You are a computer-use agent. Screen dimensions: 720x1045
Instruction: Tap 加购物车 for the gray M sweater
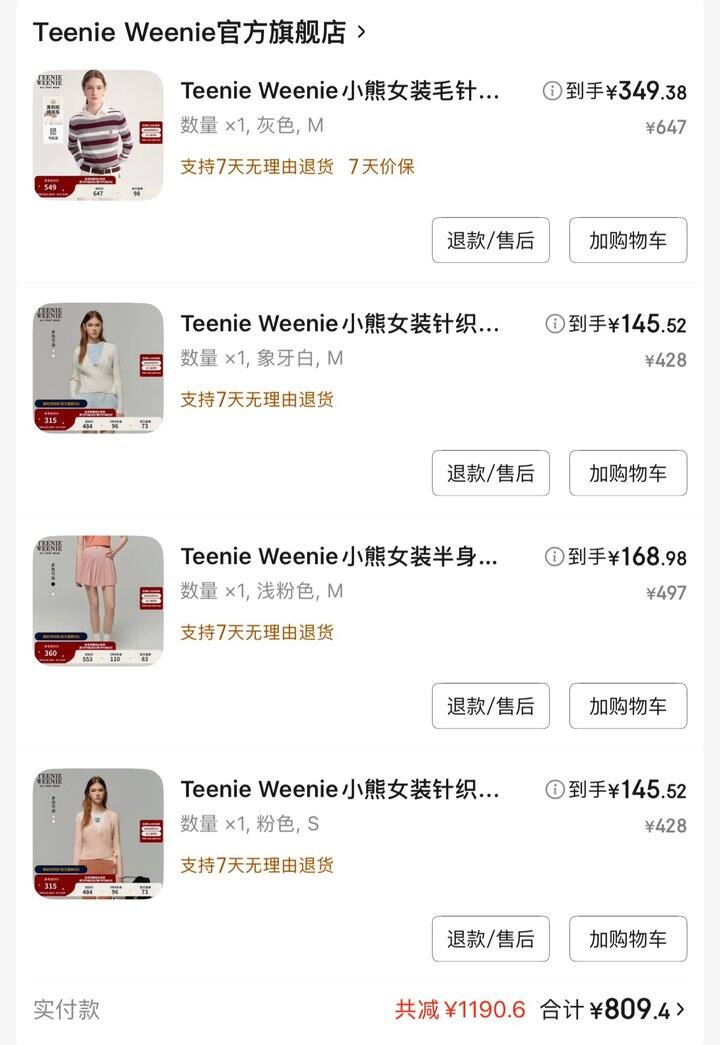628,240
